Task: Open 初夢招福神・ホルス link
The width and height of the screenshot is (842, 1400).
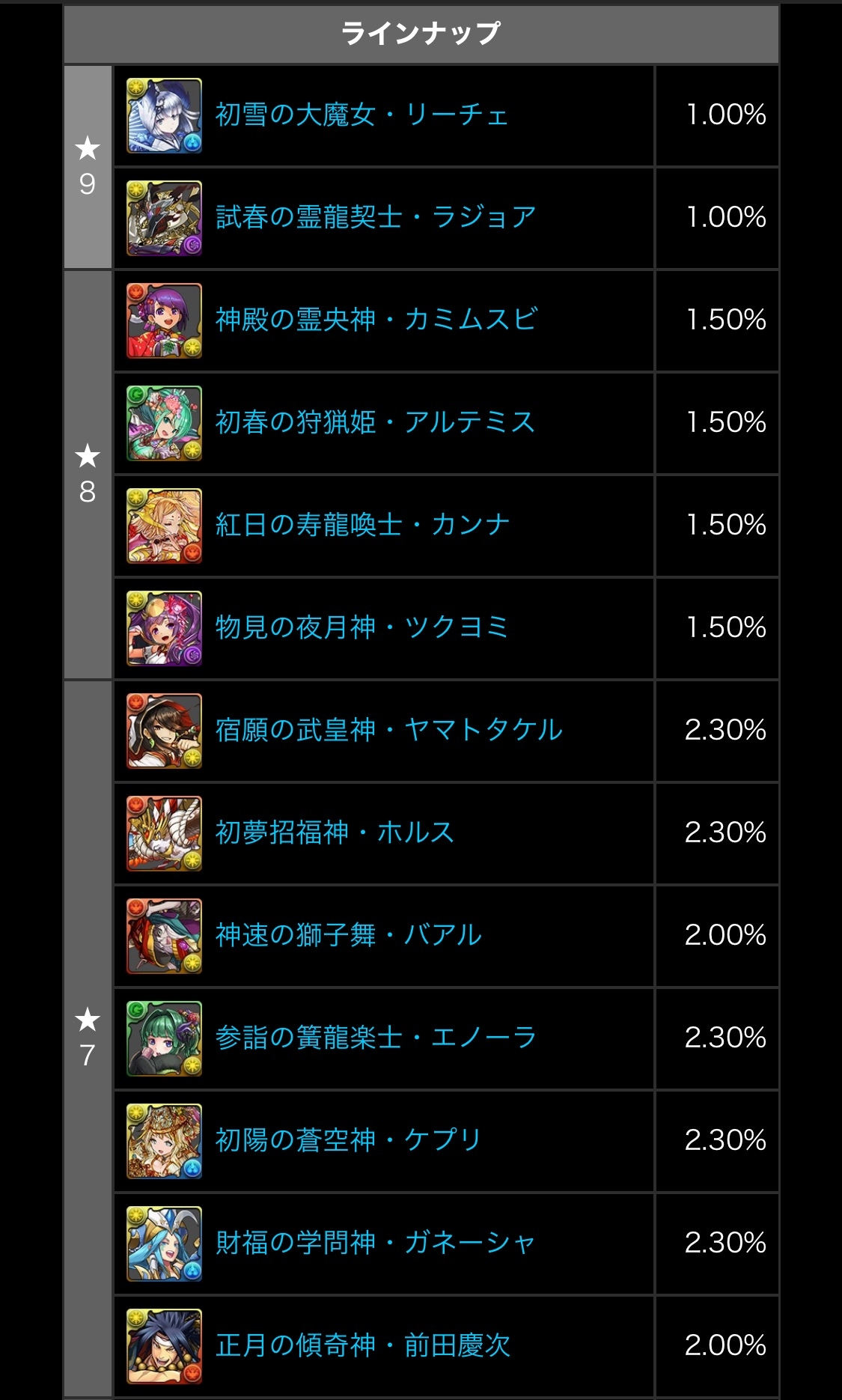Action: [x=335, y=833]
